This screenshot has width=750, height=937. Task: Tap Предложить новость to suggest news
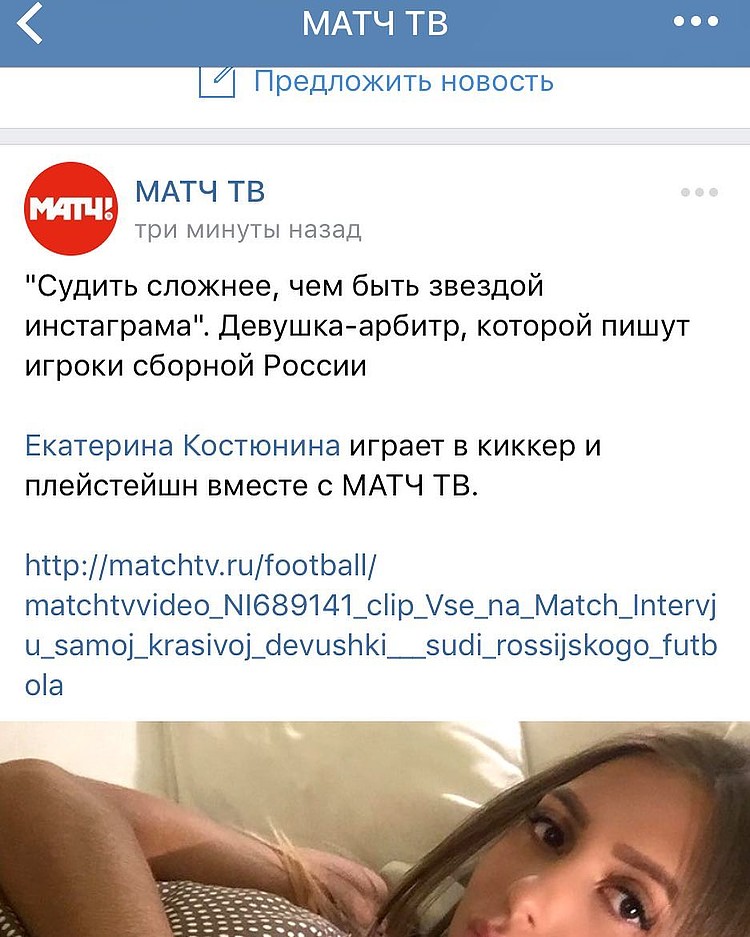[x=402, y=81]
